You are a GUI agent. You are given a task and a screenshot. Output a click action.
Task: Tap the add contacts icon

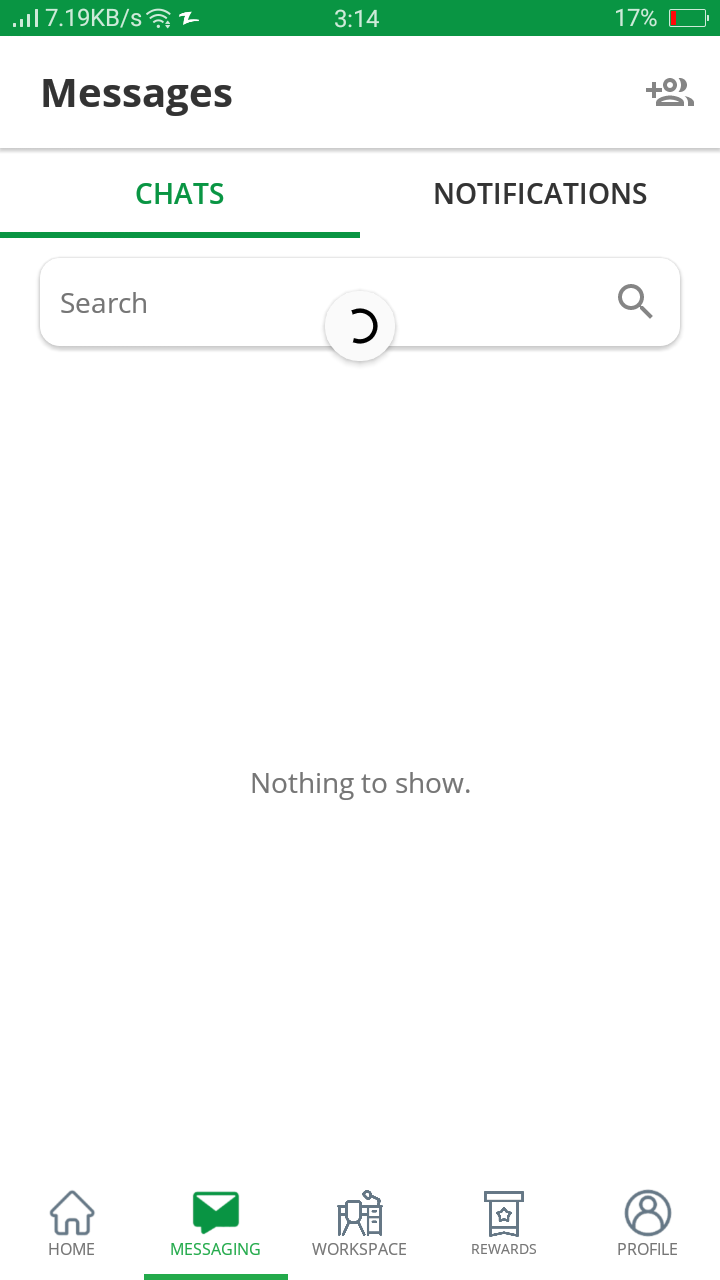669,93
